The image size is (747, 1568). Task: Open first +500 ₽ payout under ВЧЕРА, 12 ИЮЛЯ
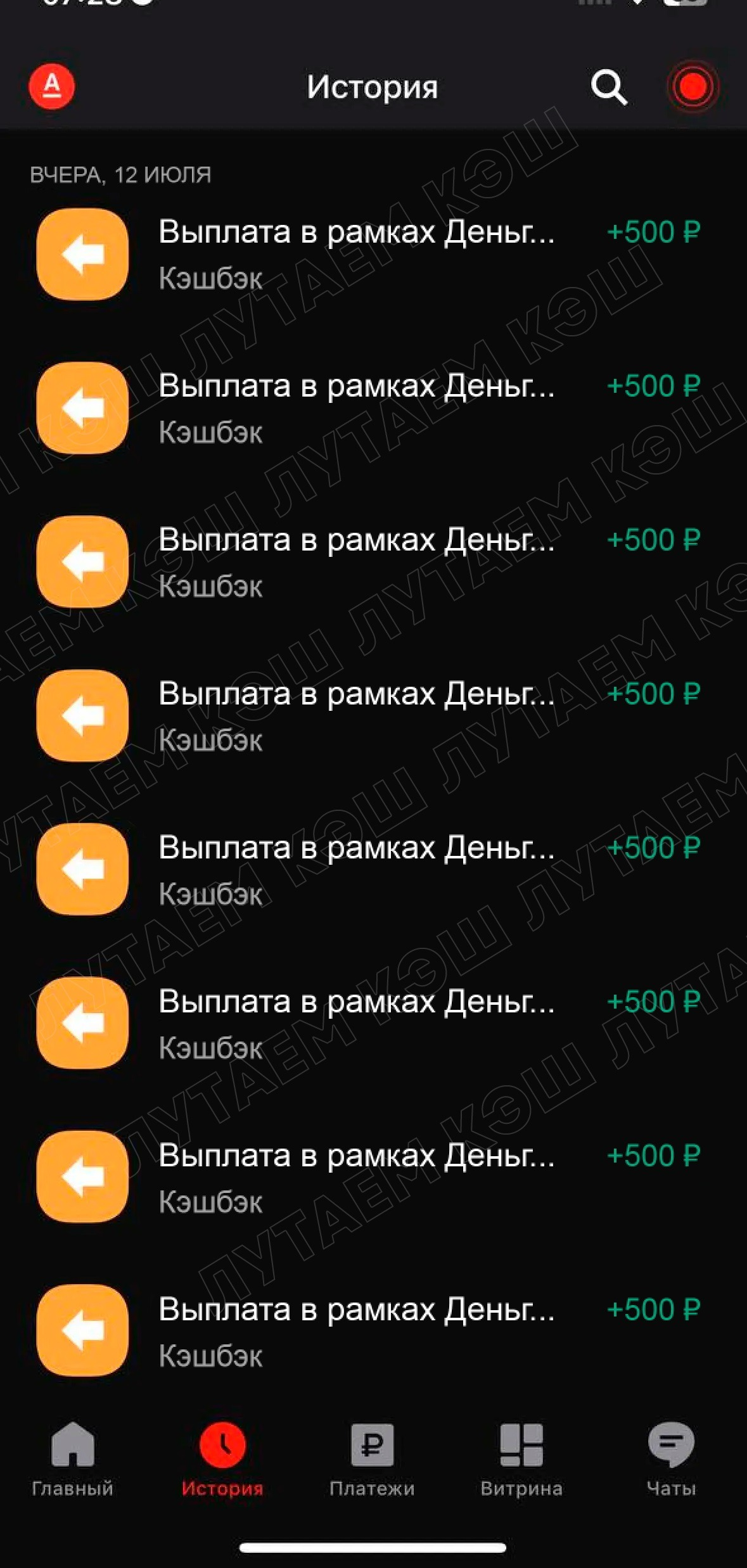pyautogui.click(x=367, y=255)
